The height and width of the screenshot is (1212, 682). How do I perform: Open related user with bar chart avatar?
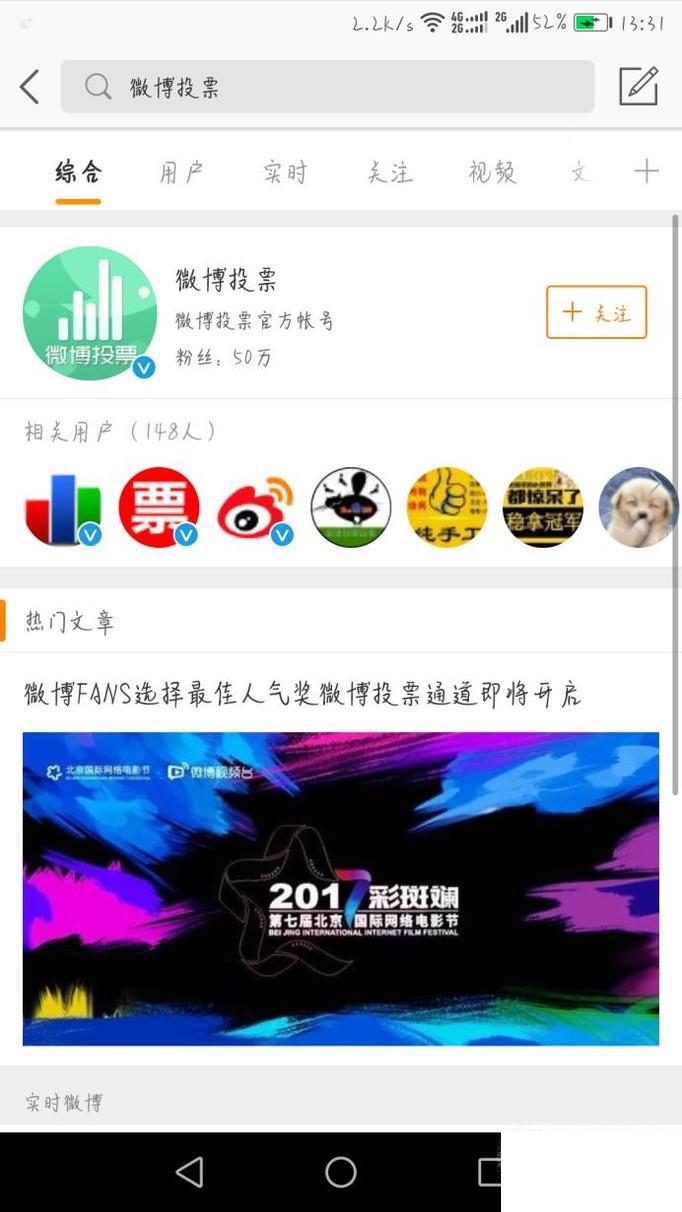pos(63,508)
